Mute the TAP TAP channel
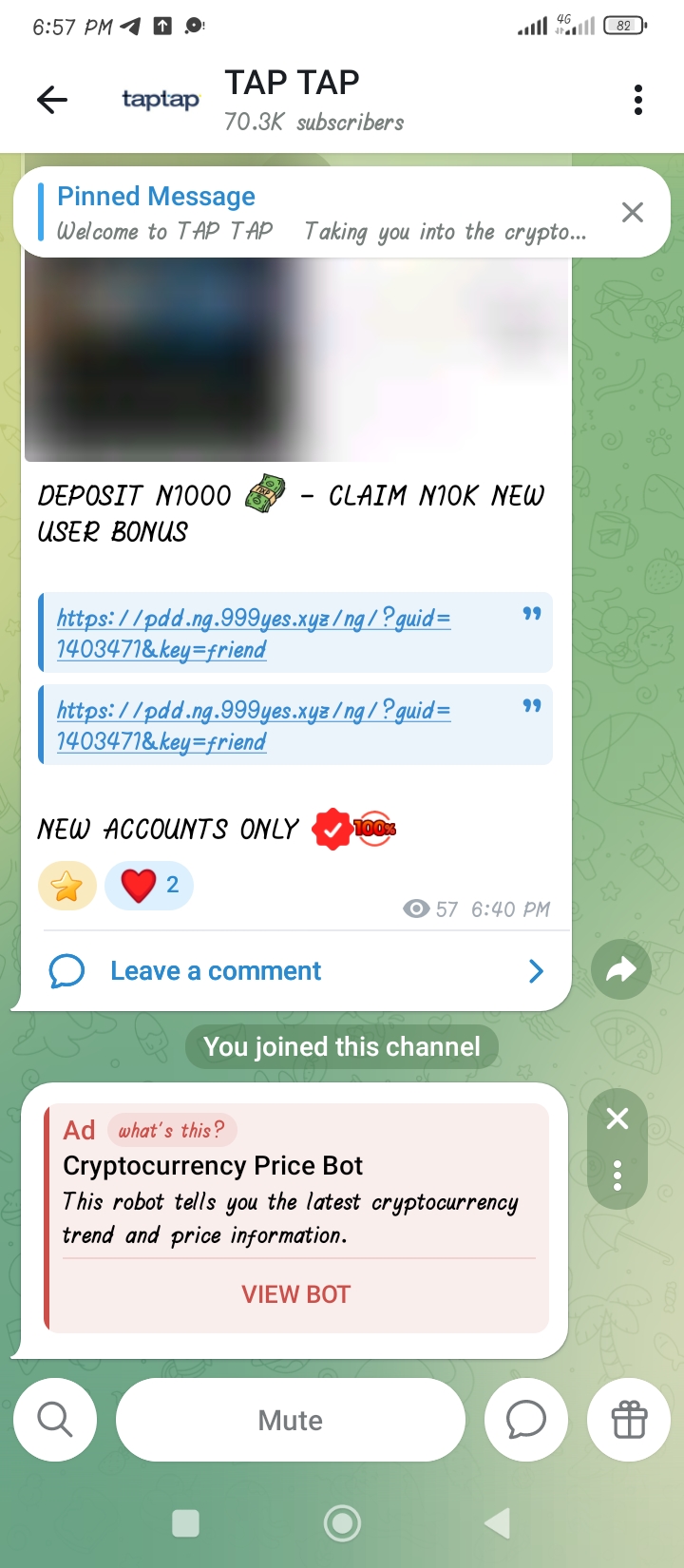The image size is (684, 1568). [291, 1420]
